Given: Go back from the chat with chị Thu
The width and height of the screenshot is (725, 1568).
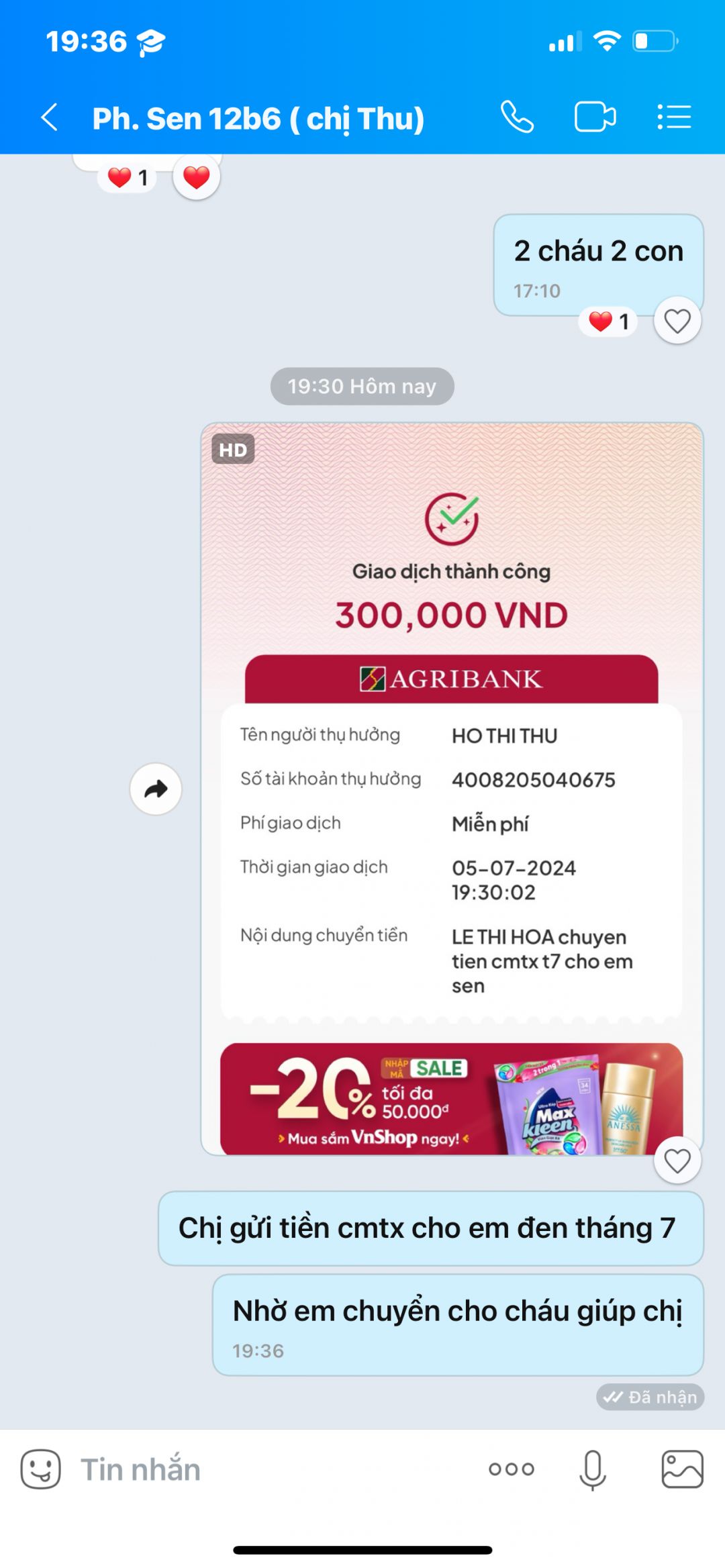Looking at the screenshot, I should 49,117.
